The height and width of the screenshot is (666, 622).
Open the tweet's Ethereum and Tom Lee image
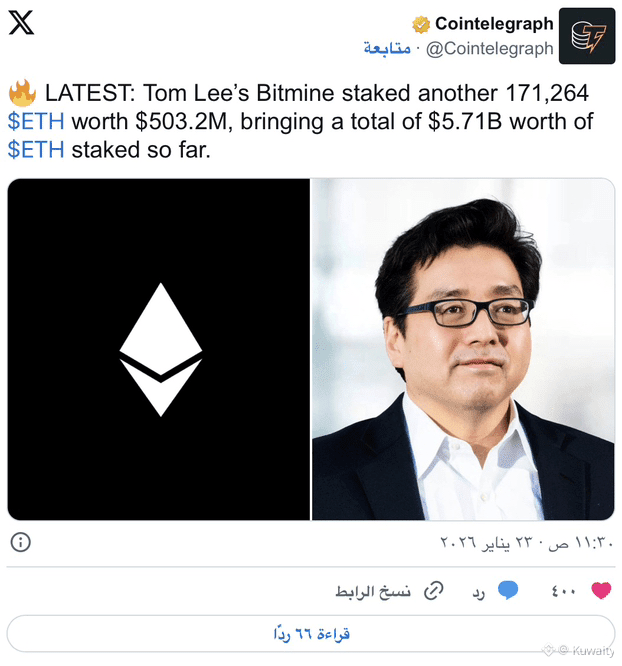[311, 349]
